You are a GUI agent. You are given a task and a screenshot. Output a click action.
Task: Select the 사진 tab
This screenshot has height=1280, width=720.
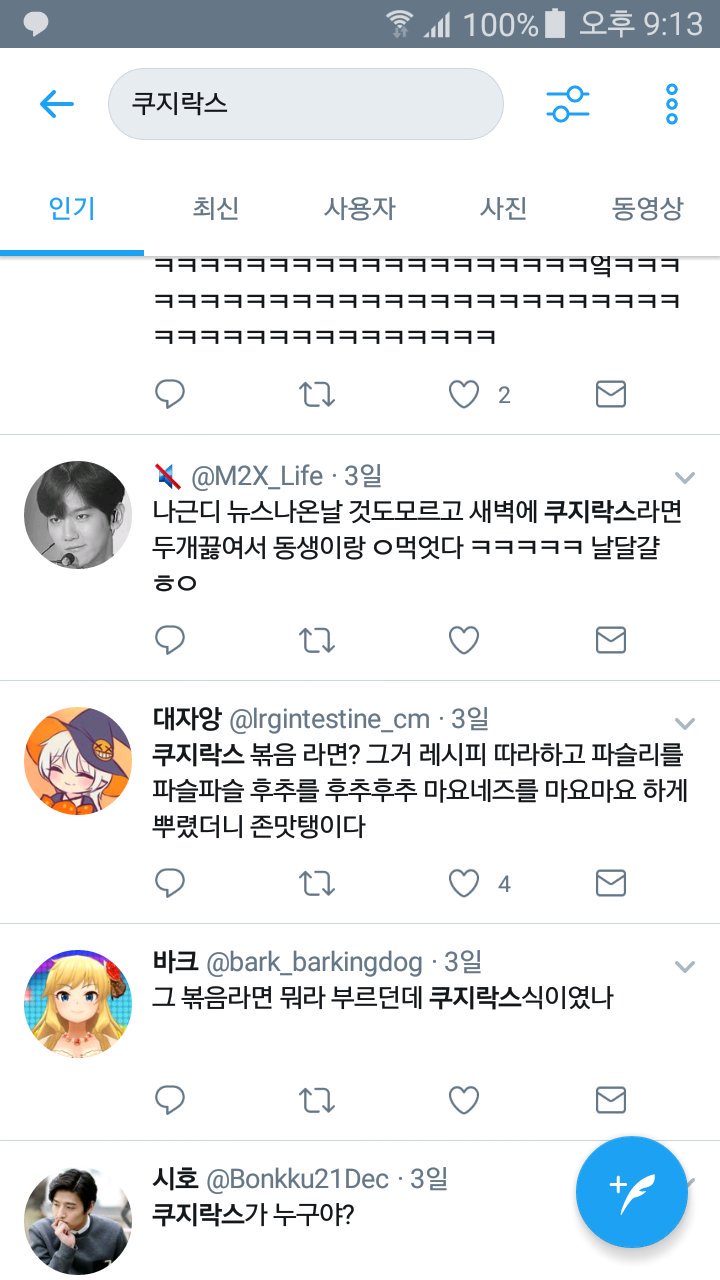503,208
